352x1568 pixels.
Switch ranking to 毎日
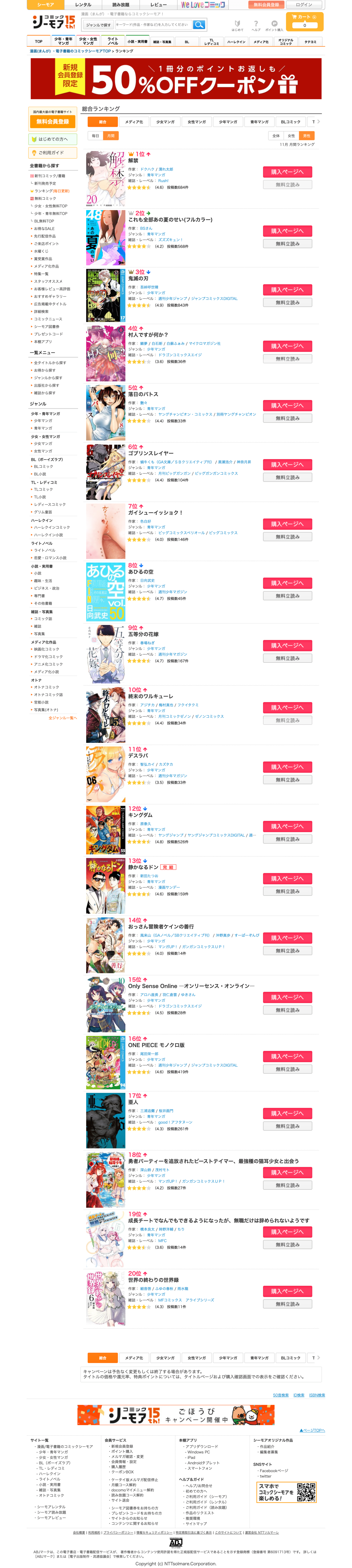click(95, 136)
